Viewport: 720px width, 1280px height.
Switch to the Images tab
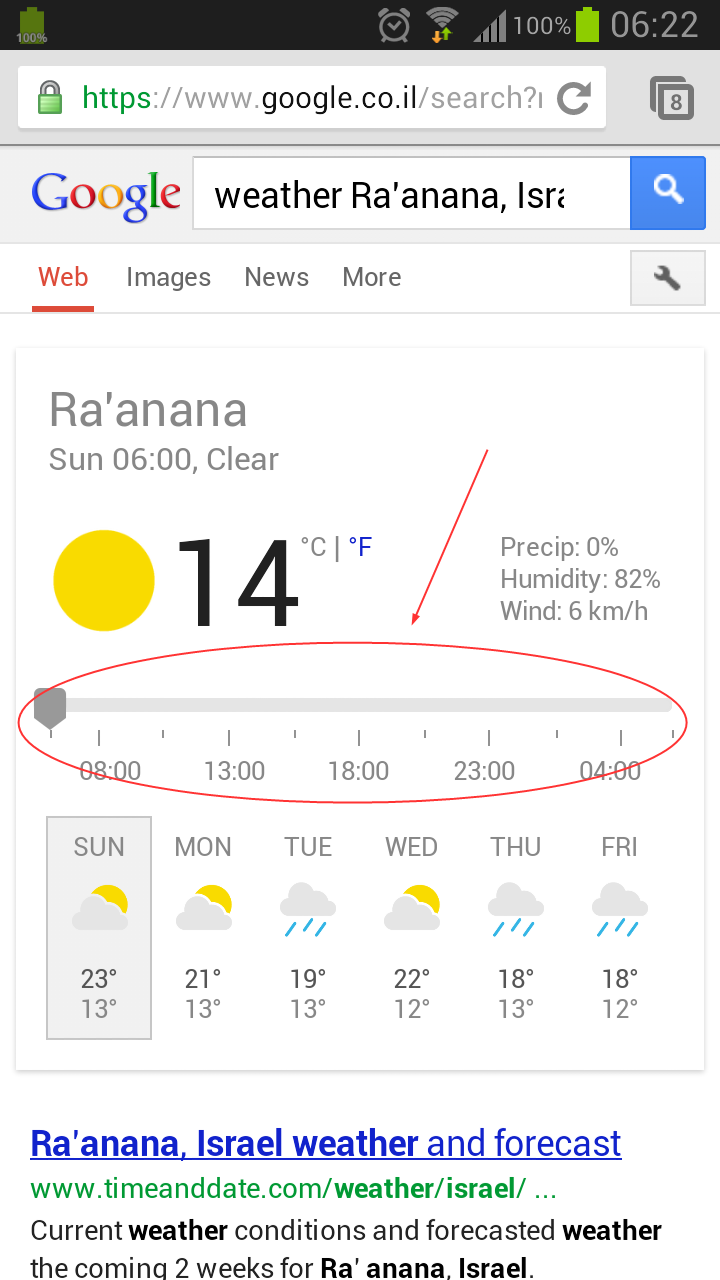coord(168,277)
